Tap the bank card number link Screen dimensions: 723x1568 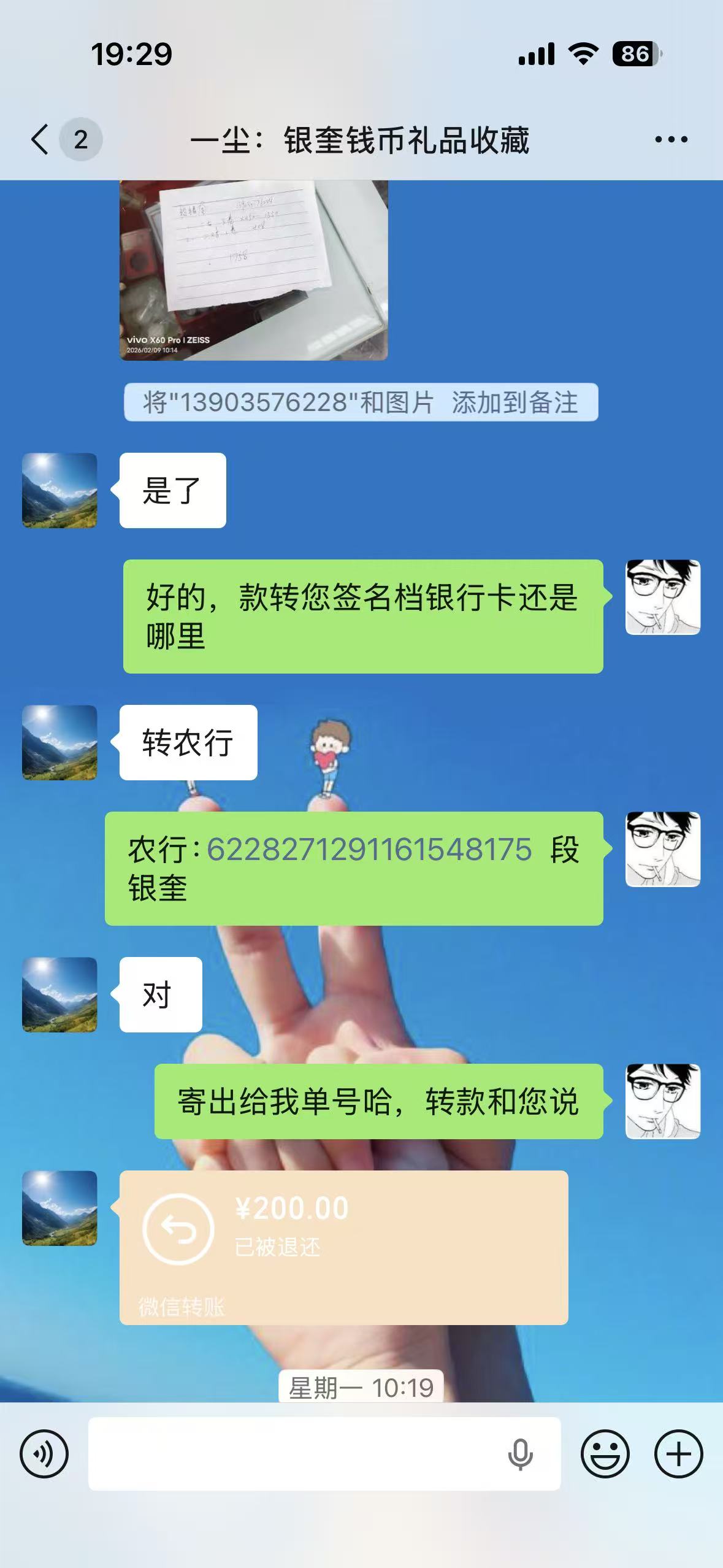(x=369, y=850)
